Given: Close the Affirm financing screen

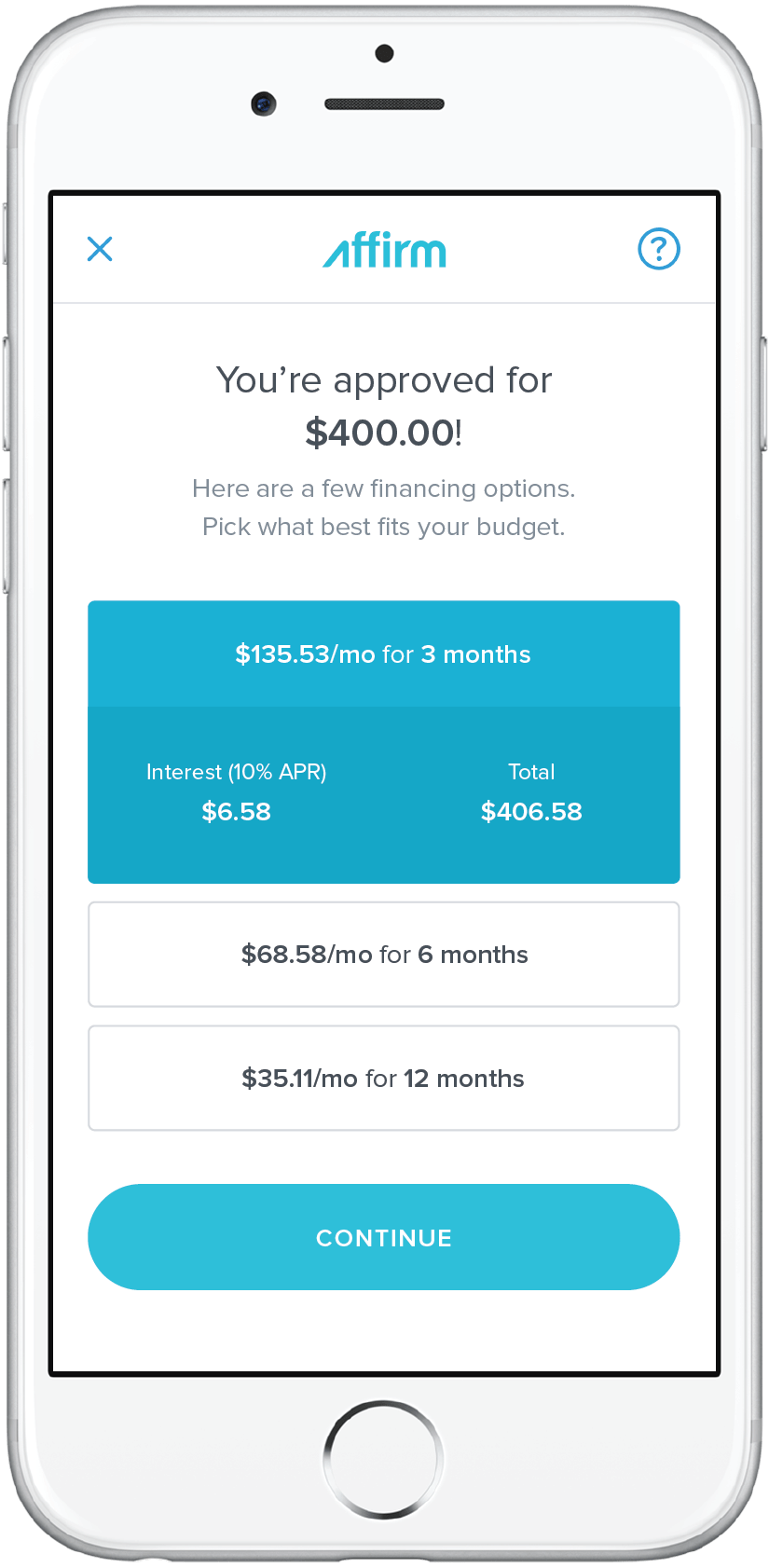Looking at the screenshot, I should click(100, 249).
